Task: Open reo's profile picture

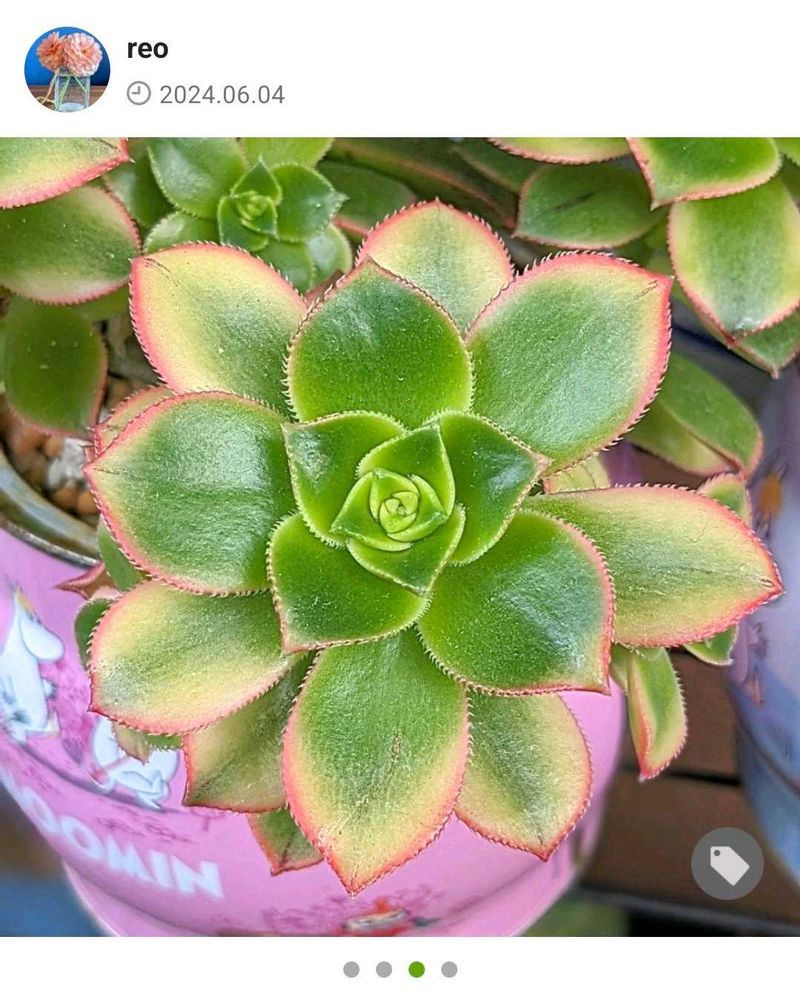Action: coord(67,69)
